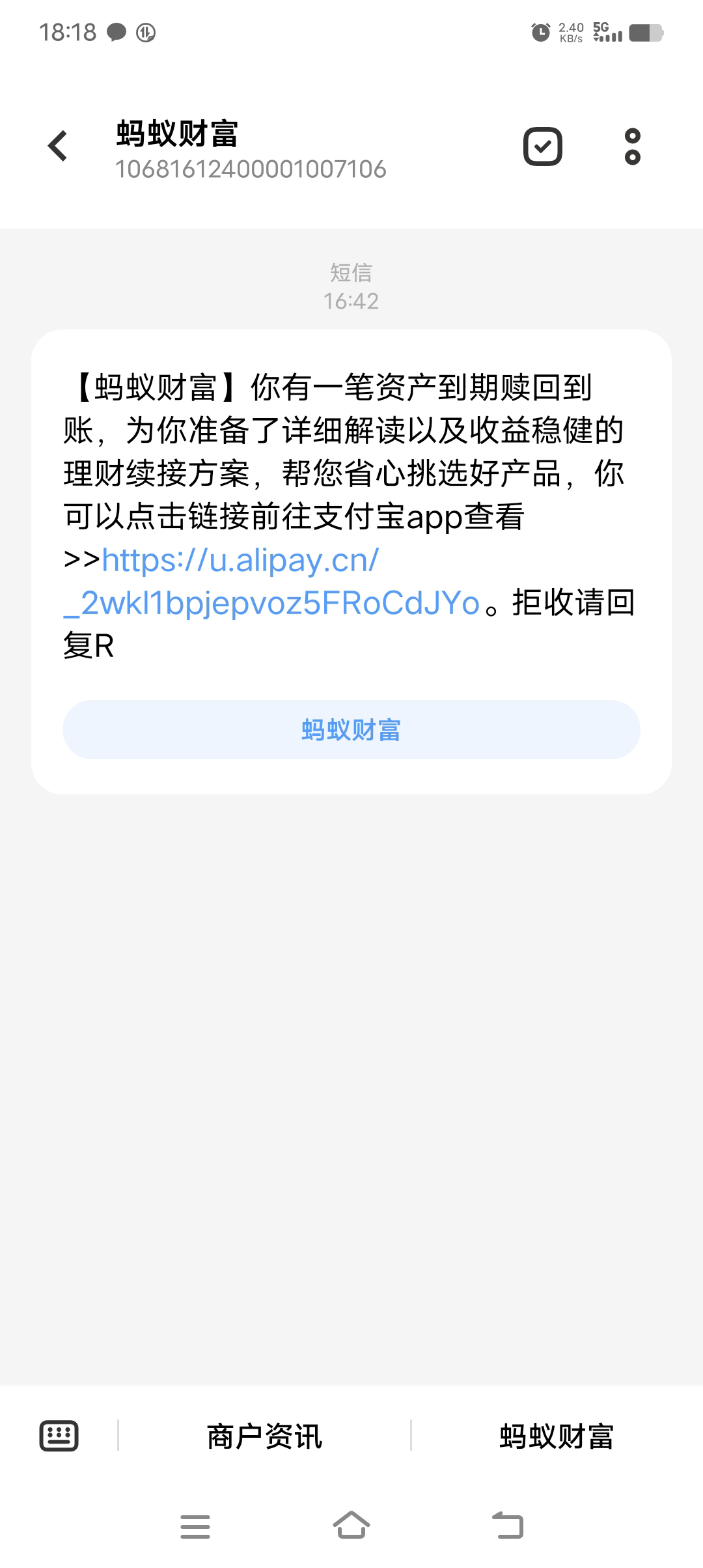Open the u.alipay.cn link in the message

pyautogui.click(x=241, y=561)
